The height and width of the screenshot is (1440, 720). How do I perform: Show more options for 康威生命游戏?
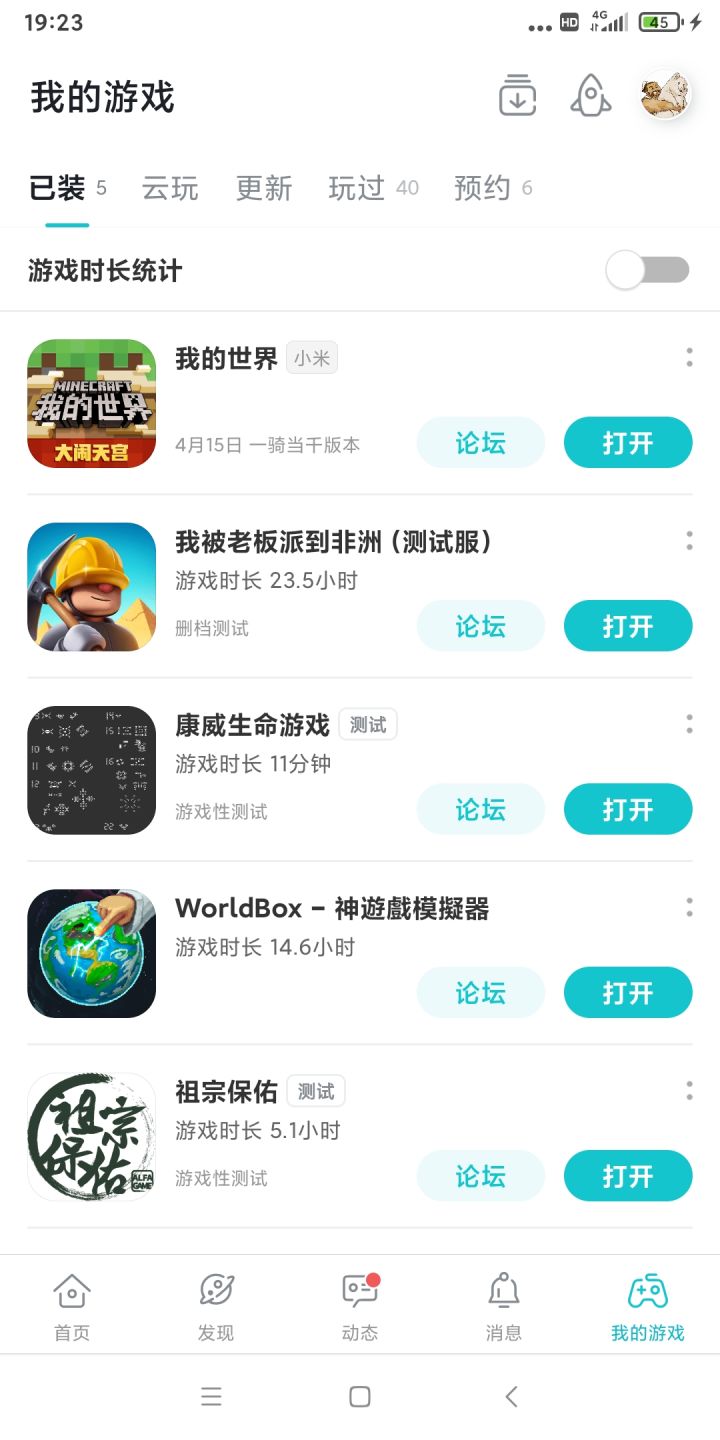(x=689, y=724)
